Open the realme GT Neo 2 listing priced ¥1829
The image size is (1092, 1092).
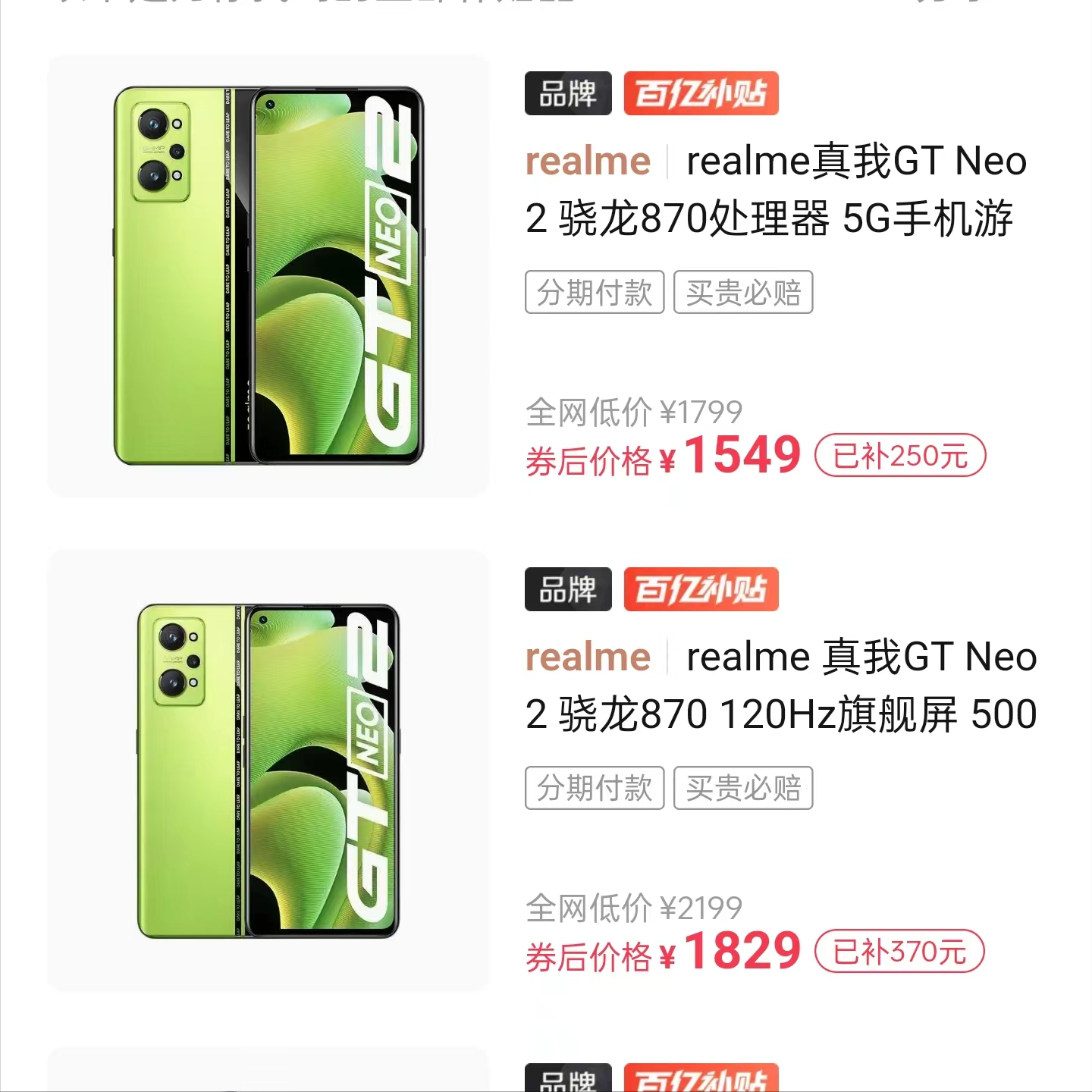(x=268, y=770)
